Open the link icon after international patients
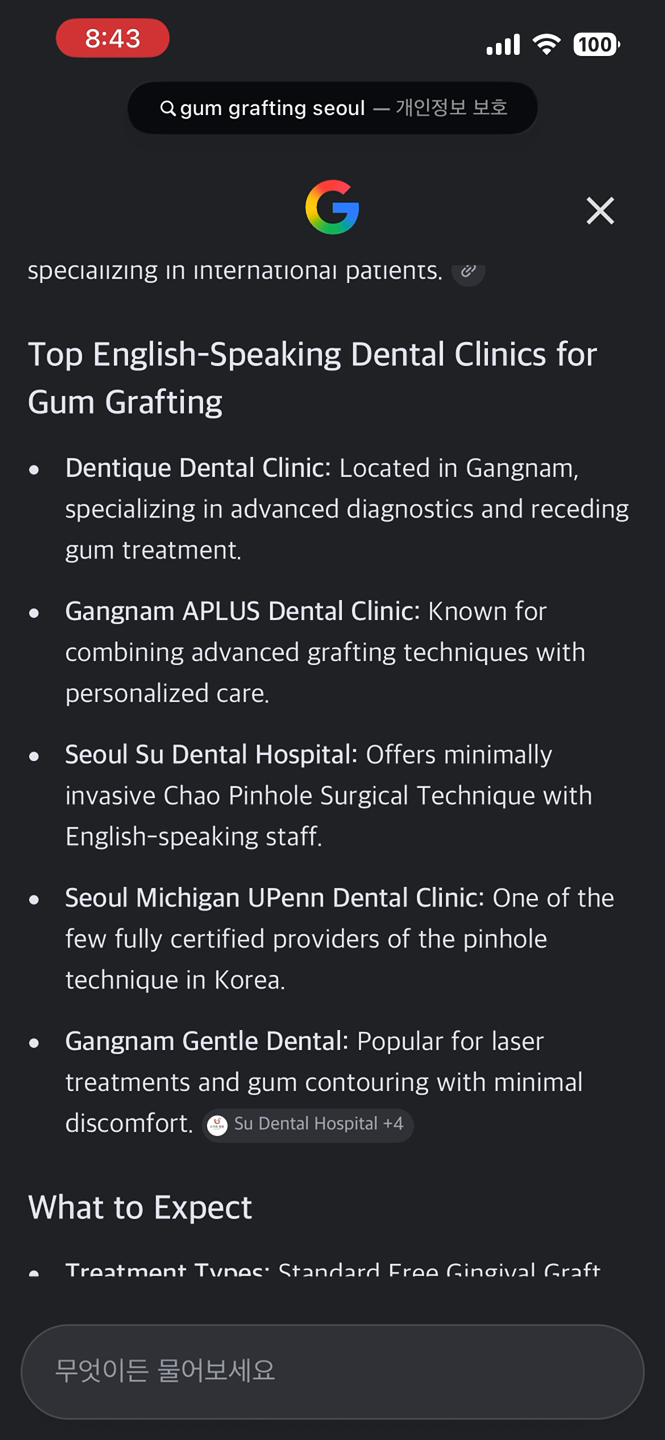The height and width of the screenshot is (1440, 665). (468, 270)
